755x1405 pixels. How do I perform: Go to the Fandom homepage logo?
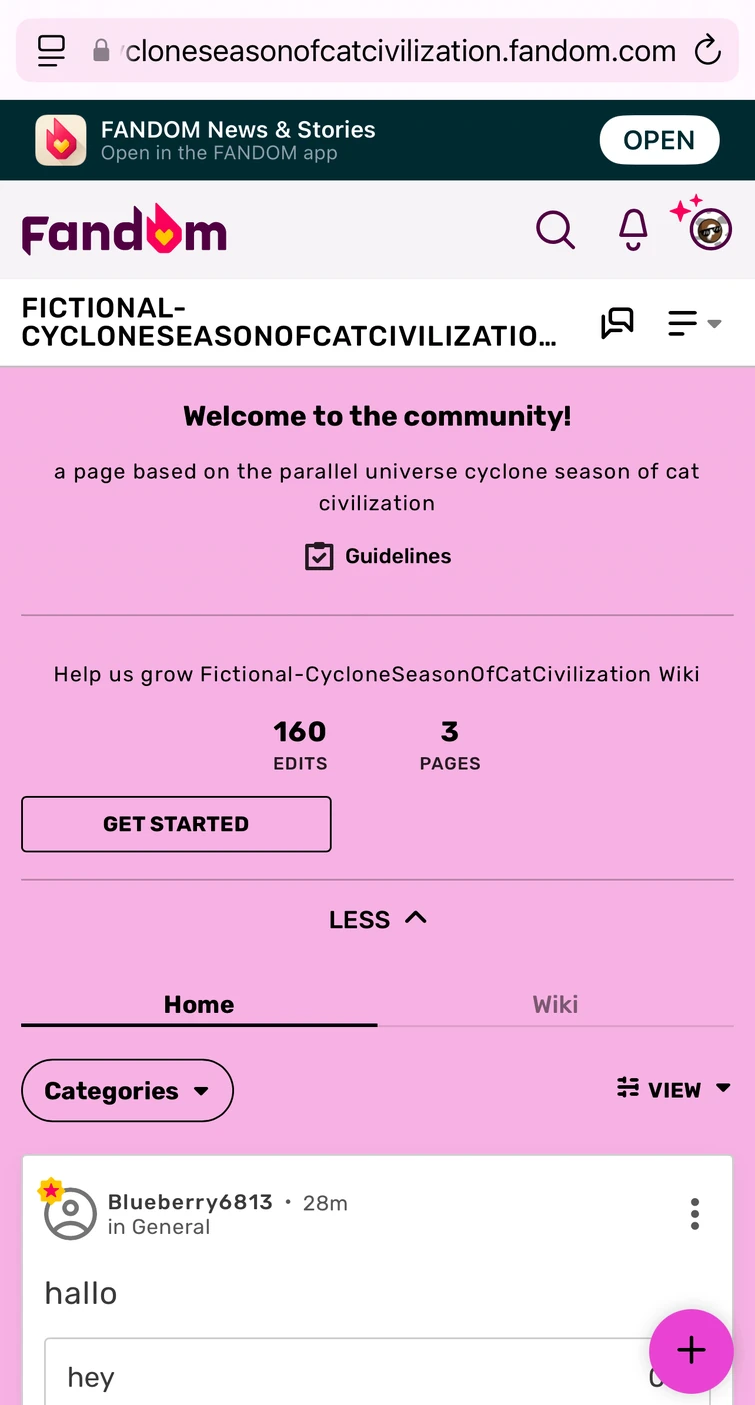pyautogui.click(x=124, y=231)
